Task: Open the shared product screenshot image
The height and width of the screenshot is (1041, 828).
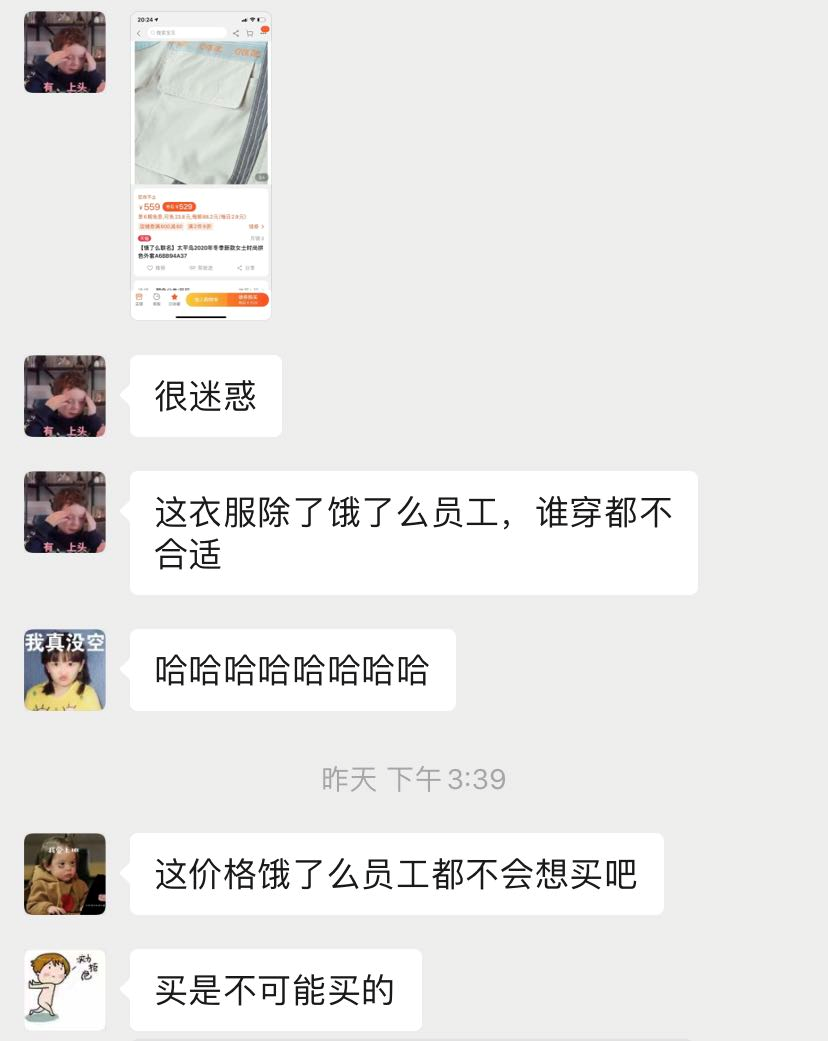Action: 201,166
